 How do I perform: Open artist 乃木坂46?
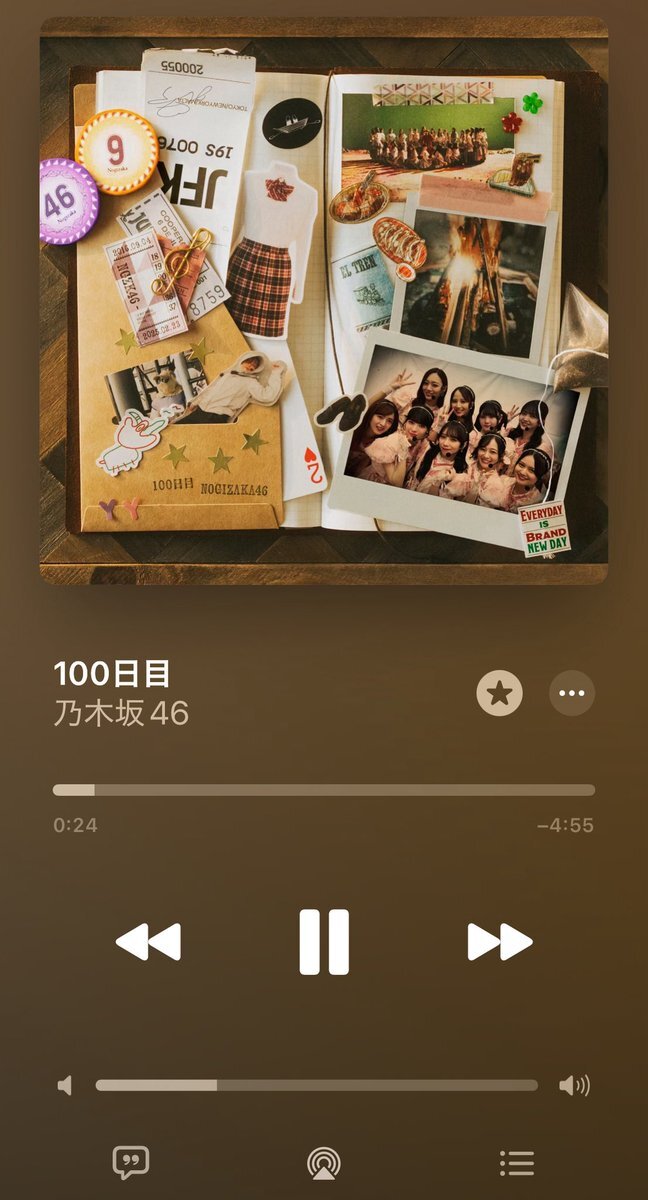pos(121,714)
